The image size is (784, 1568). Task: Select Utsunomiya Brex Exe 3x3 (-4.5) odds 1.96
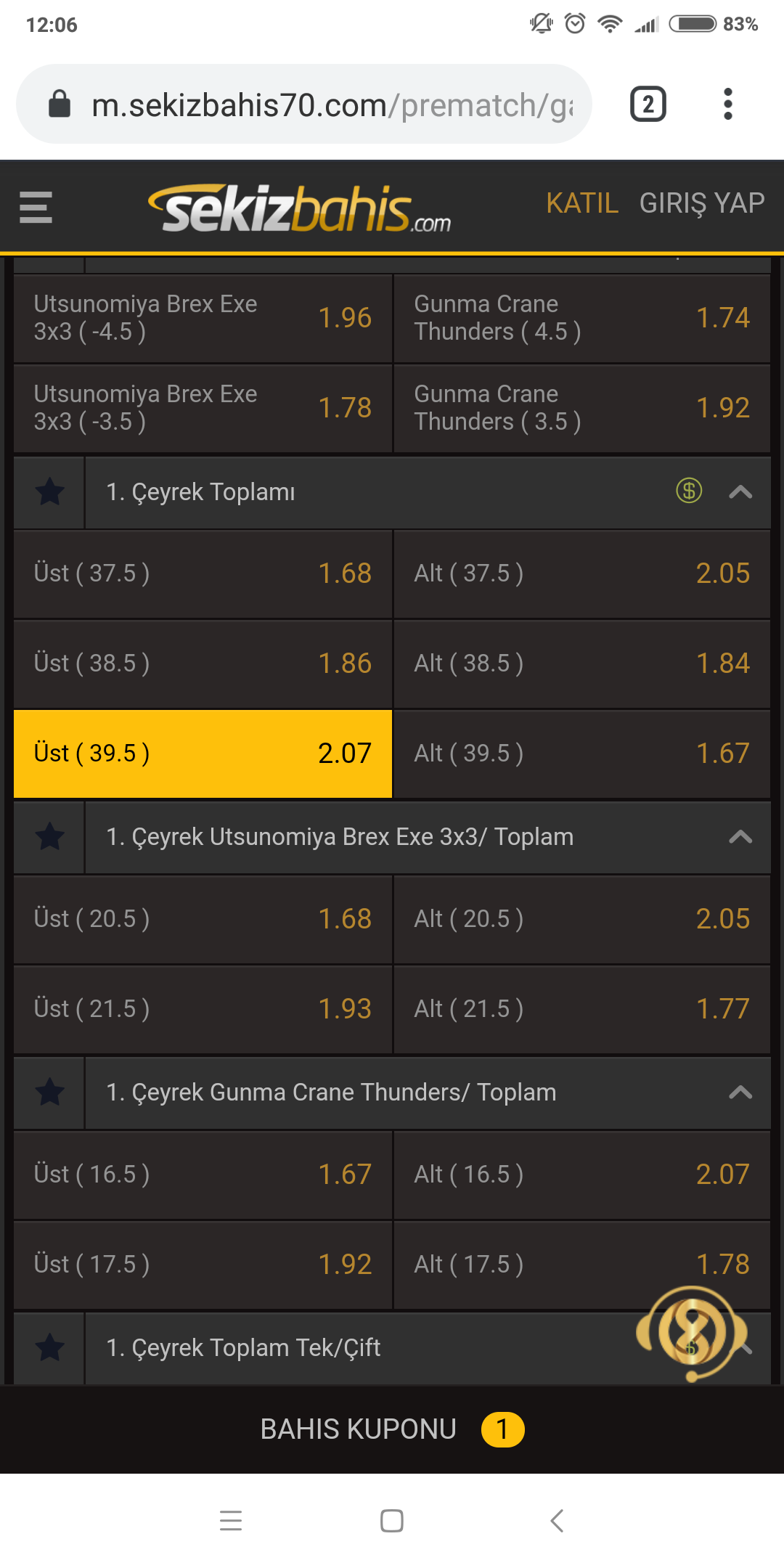(203, 318)
